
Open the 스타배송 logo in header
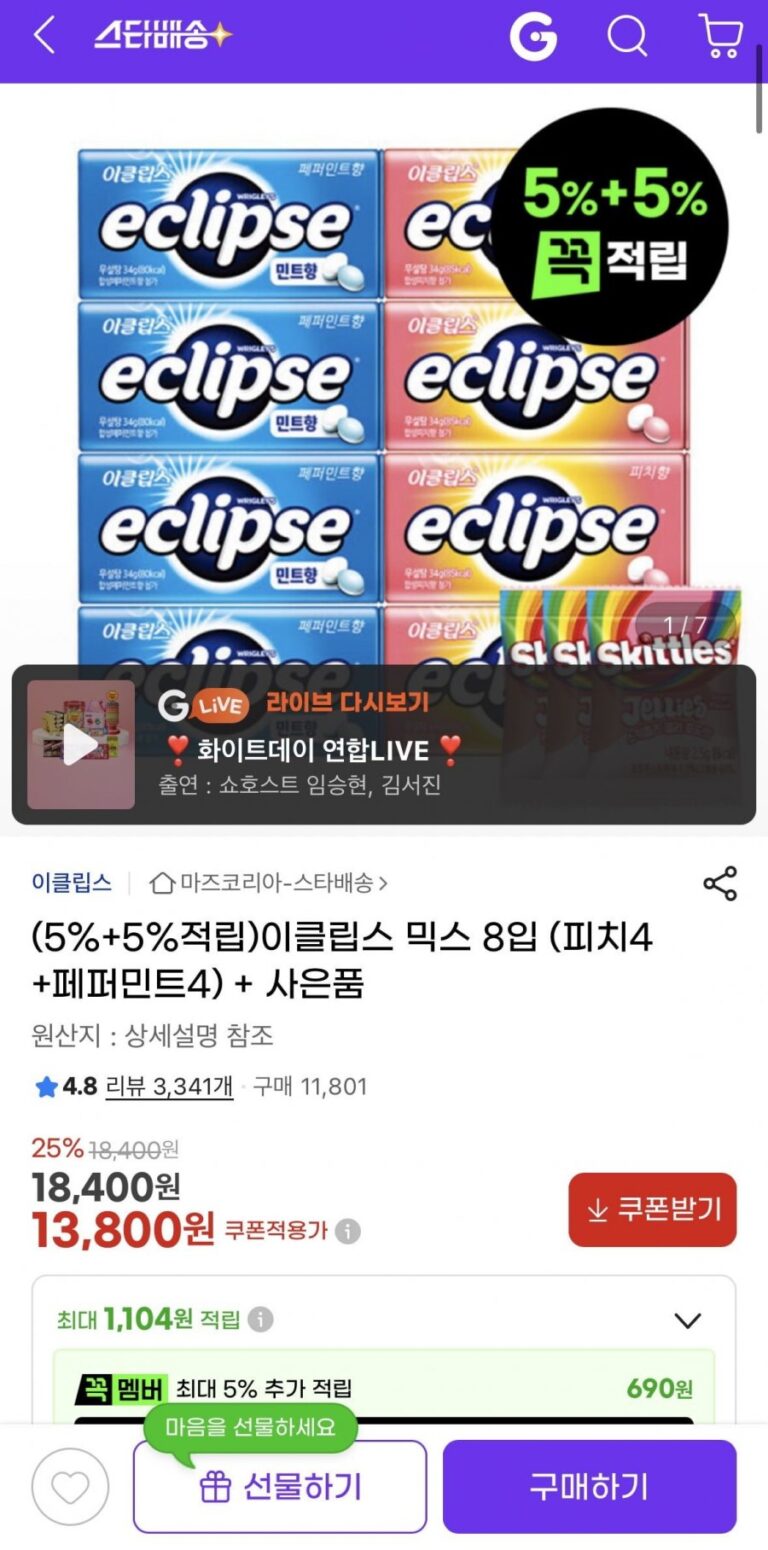click(x=163, y=37)
